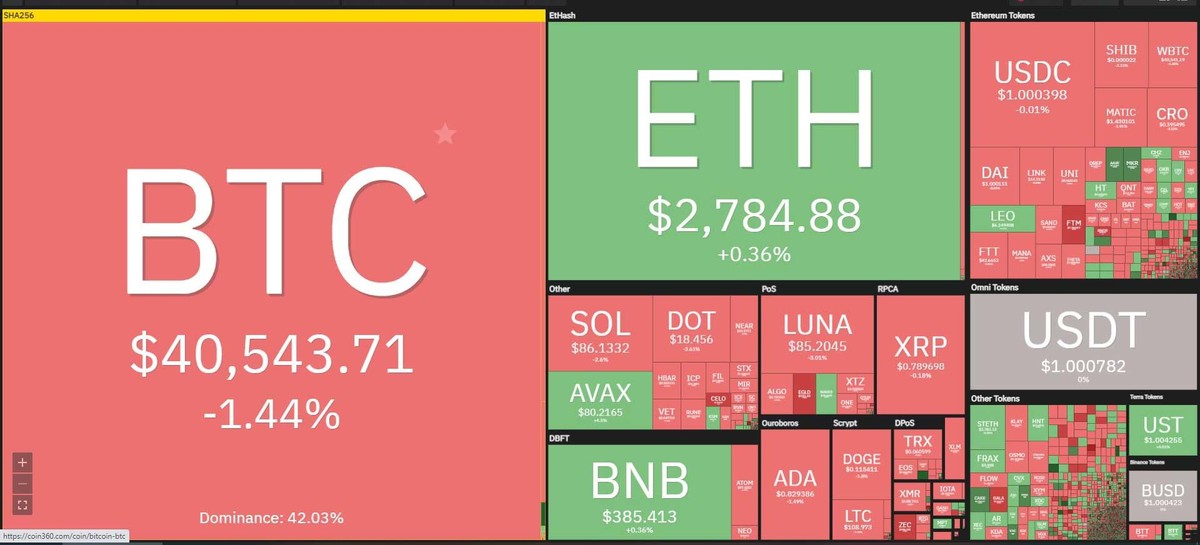Open the TRX tile

917,444
